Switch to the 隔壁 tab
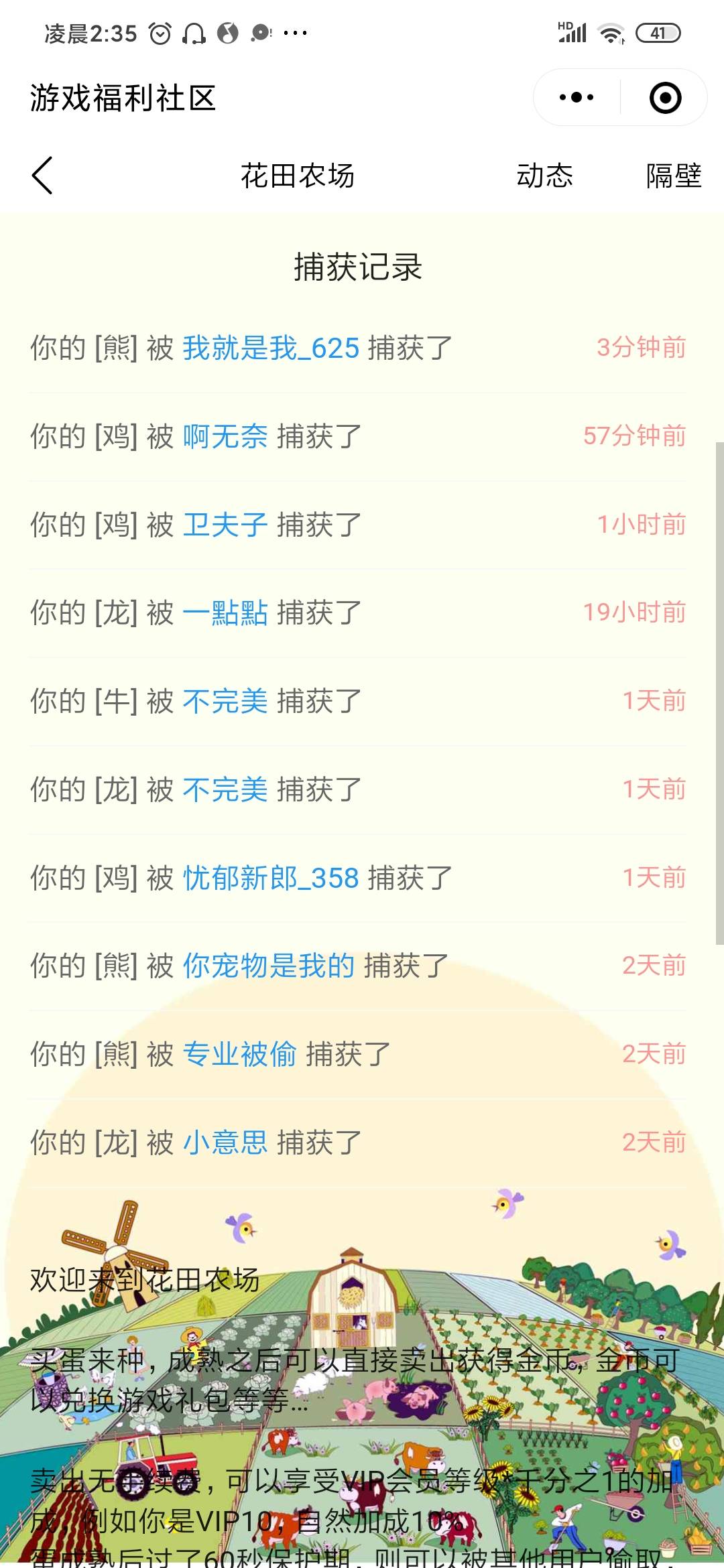This screenshot has width=724, height=1568. 673,176
